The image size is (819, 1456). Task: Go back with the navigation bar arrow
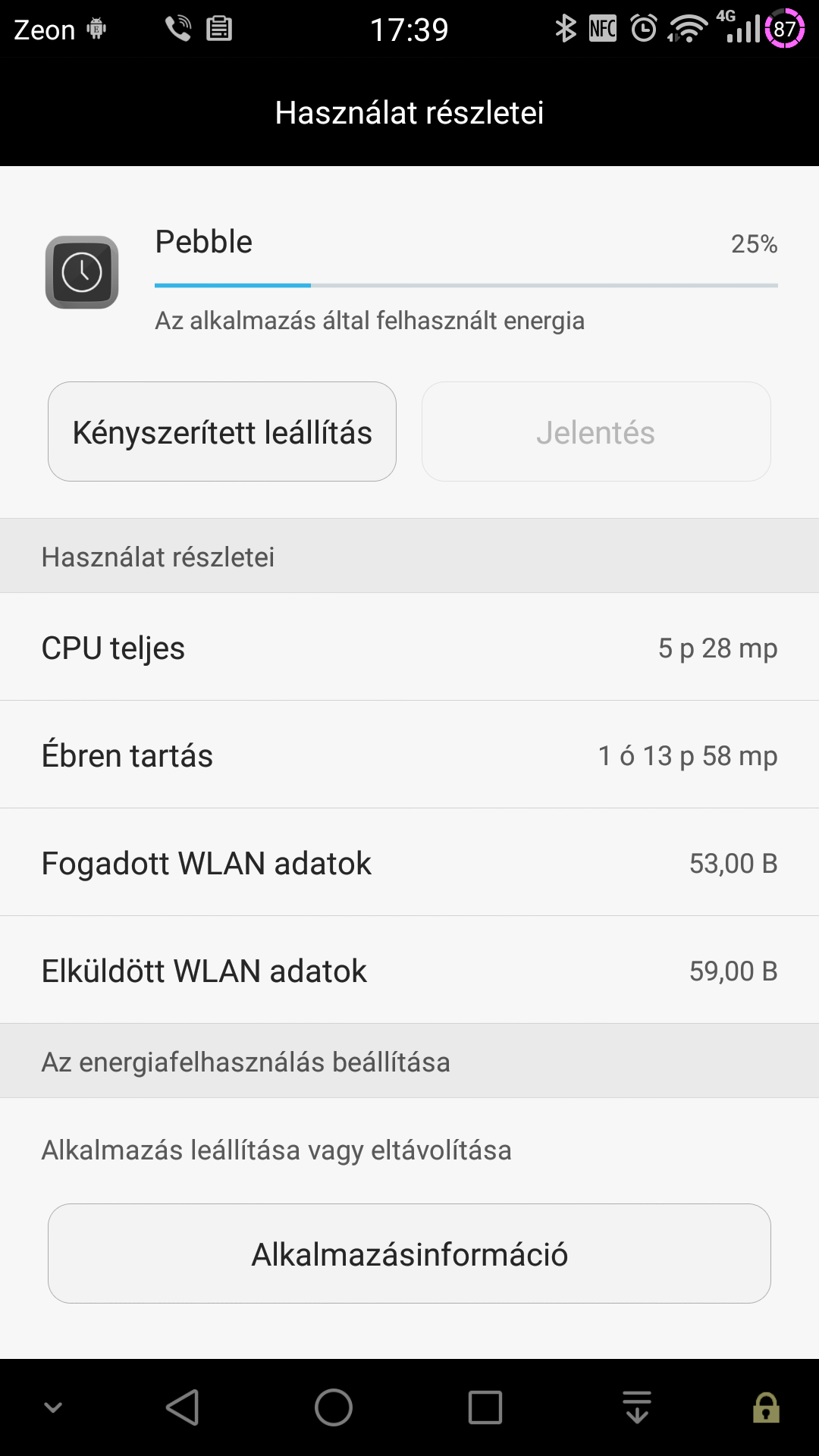pos(183,1407)
